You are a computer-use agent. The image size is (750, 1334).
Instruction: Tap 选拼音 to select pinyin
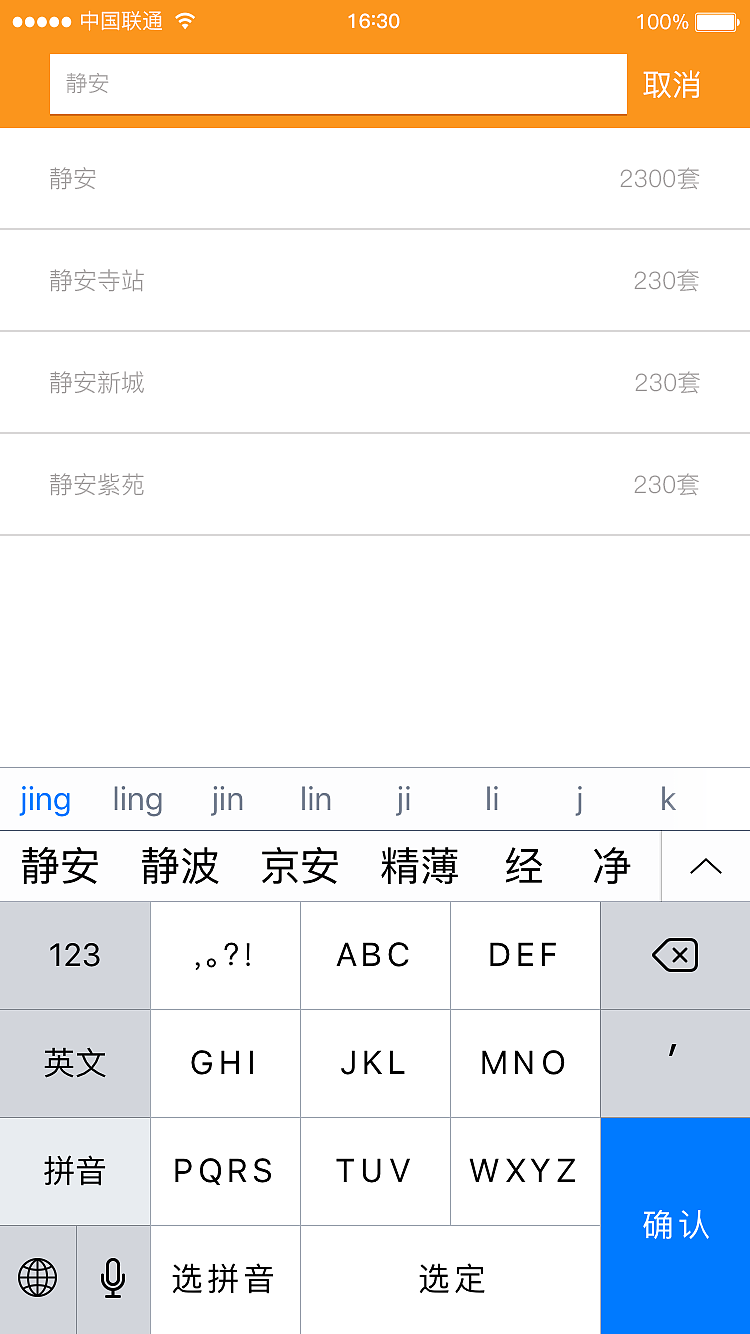(224, 1279)
